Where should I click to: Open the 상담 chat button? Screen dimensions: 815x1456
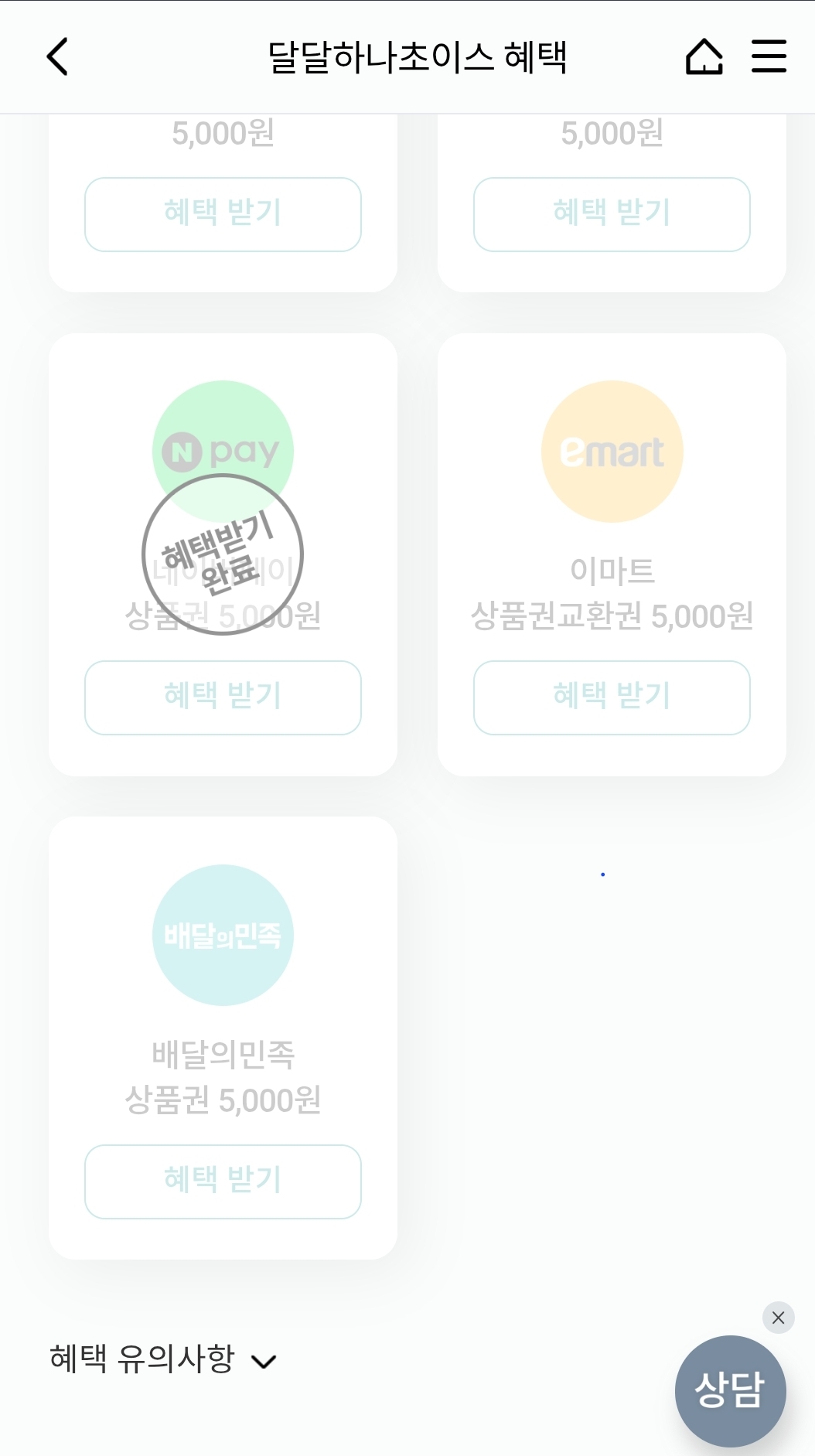point(730,1391)
